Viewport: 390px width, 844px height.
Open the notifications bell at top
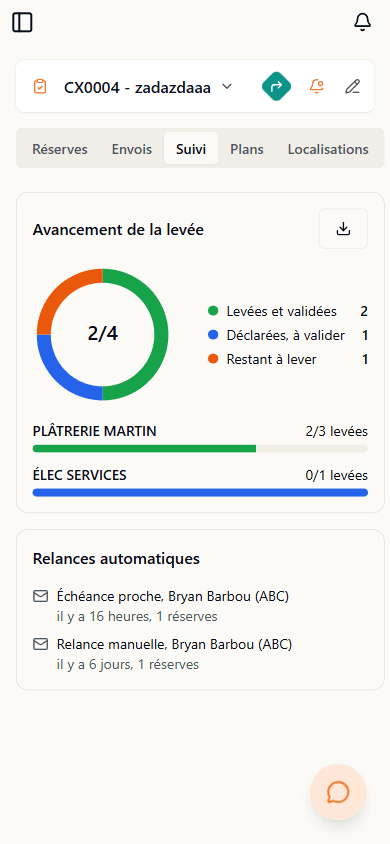(x=363, y=22)
